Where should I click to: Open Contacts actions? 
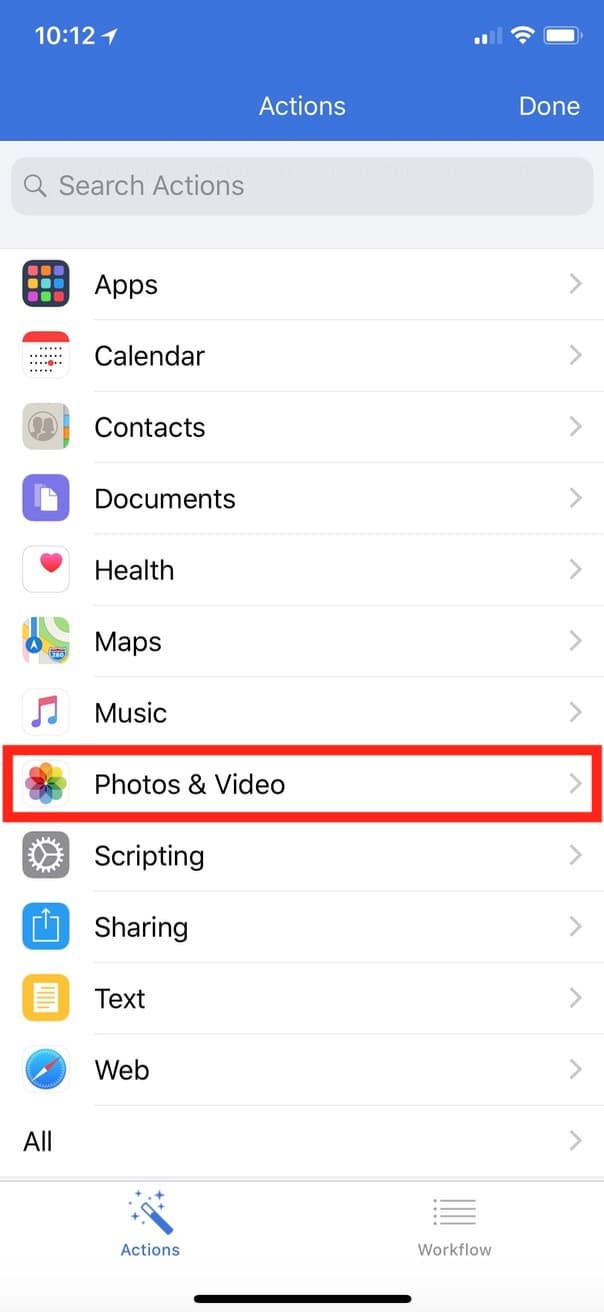point(300,427)
